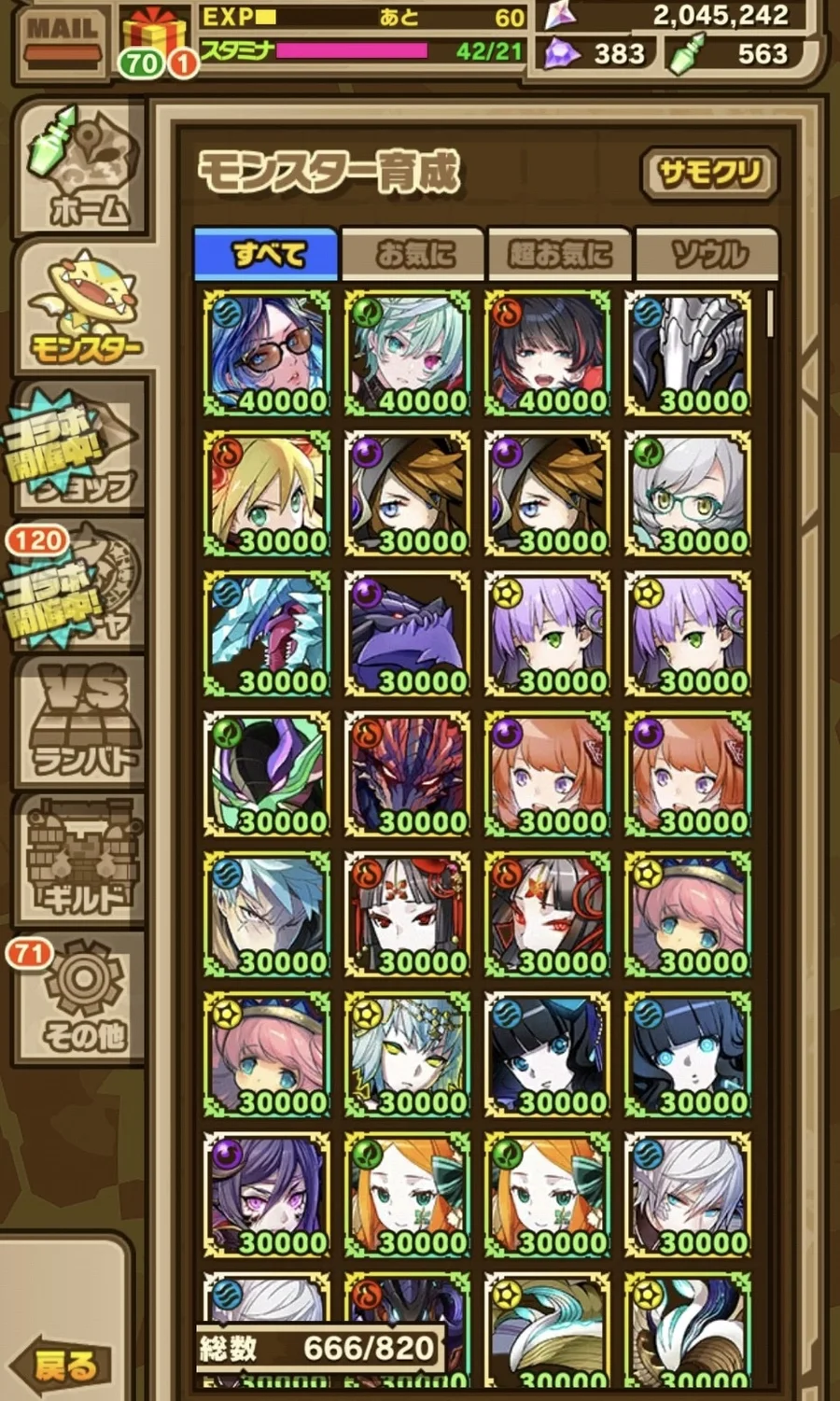
Task: Select the silver-haired glasses monster
Action: pos(688,493)
